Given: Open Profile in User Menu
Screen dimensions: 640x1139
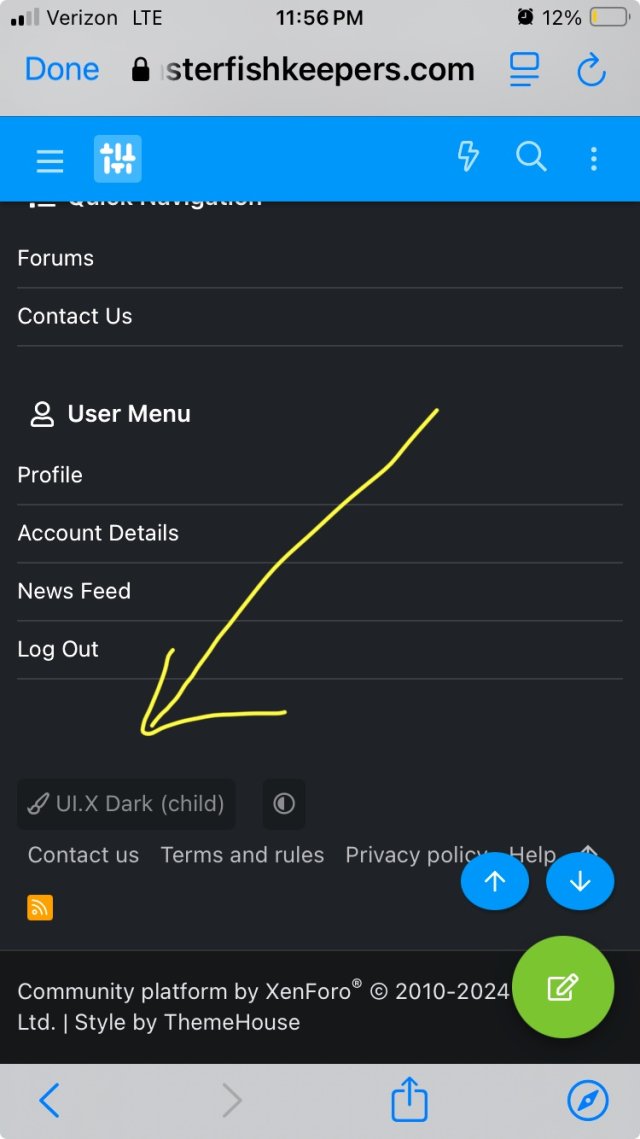Looking at the screenshot, I should (x=50, y=475).
